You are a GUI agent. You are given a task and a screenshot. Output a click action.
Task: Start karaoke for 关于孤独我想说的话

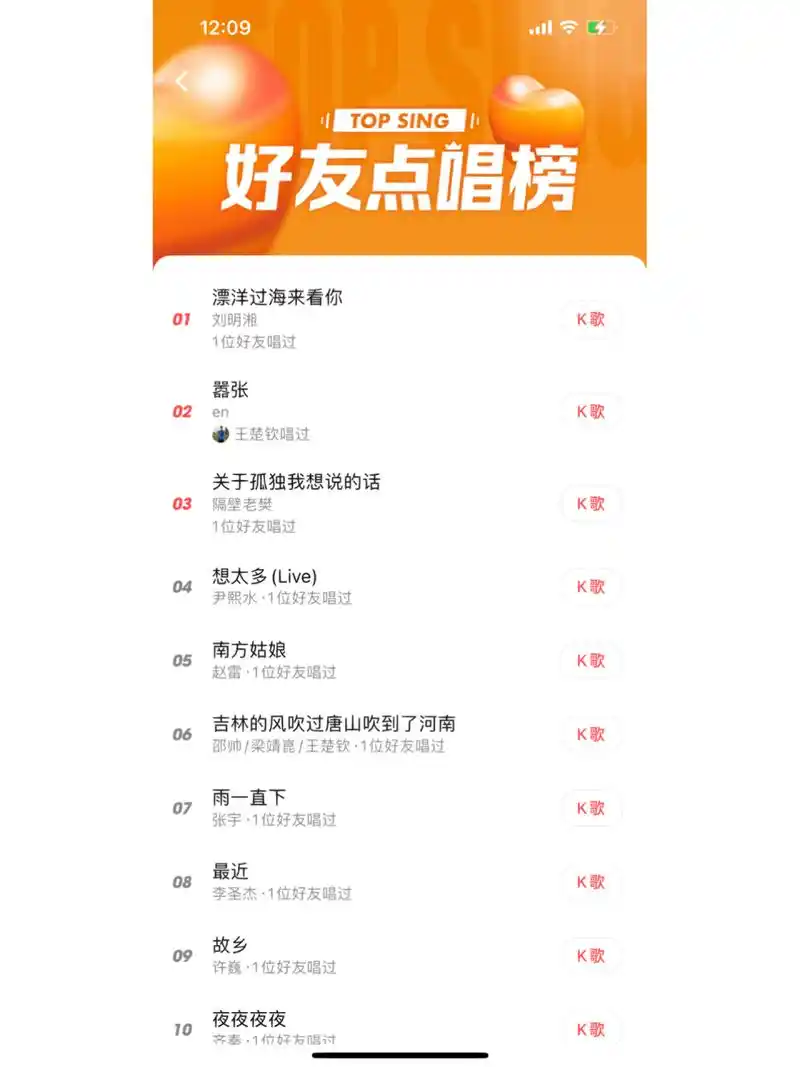coord(590,504)
